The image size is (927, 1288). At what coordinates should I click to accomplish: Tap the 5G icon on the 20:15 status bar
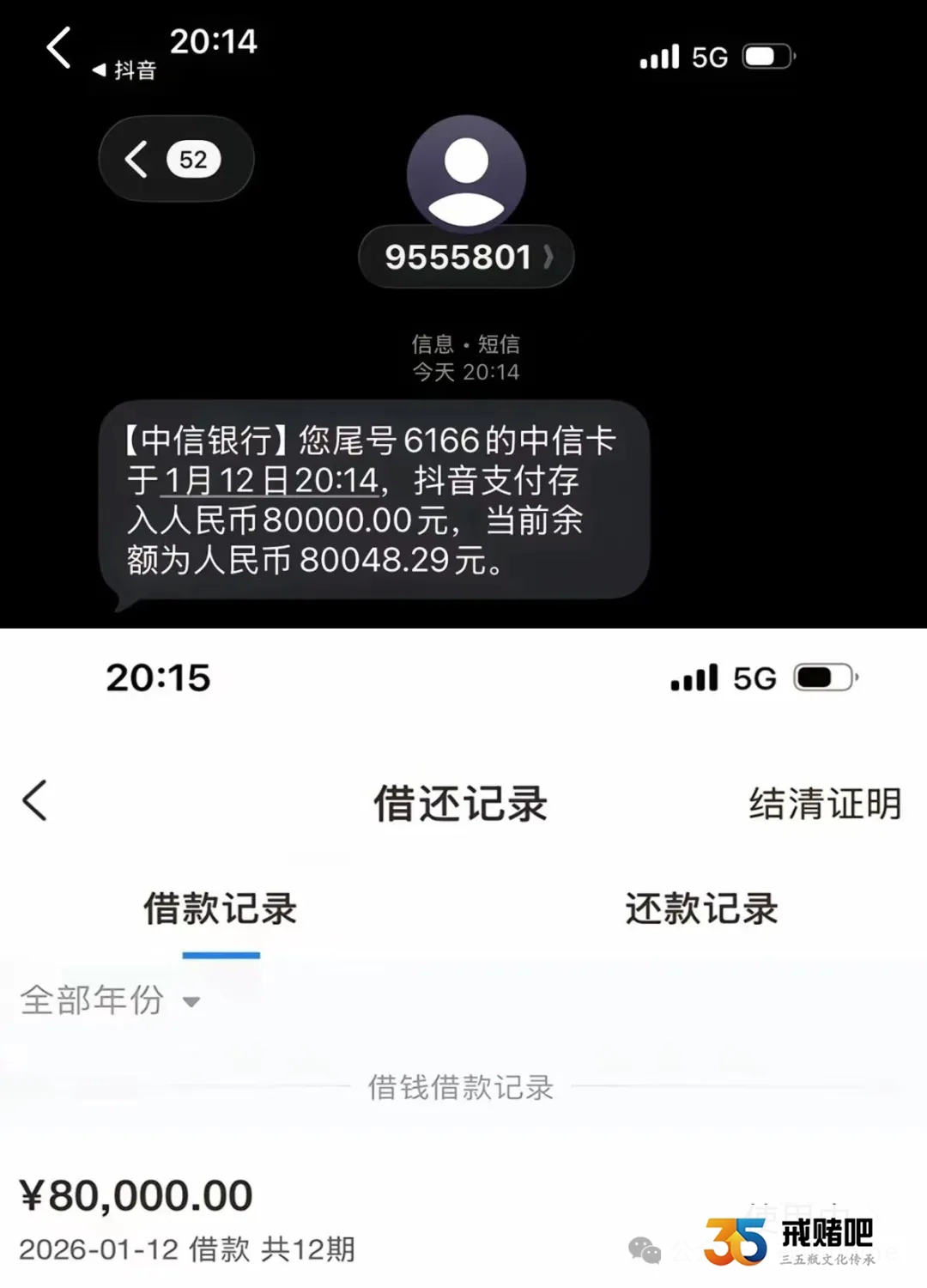point(753,677)
